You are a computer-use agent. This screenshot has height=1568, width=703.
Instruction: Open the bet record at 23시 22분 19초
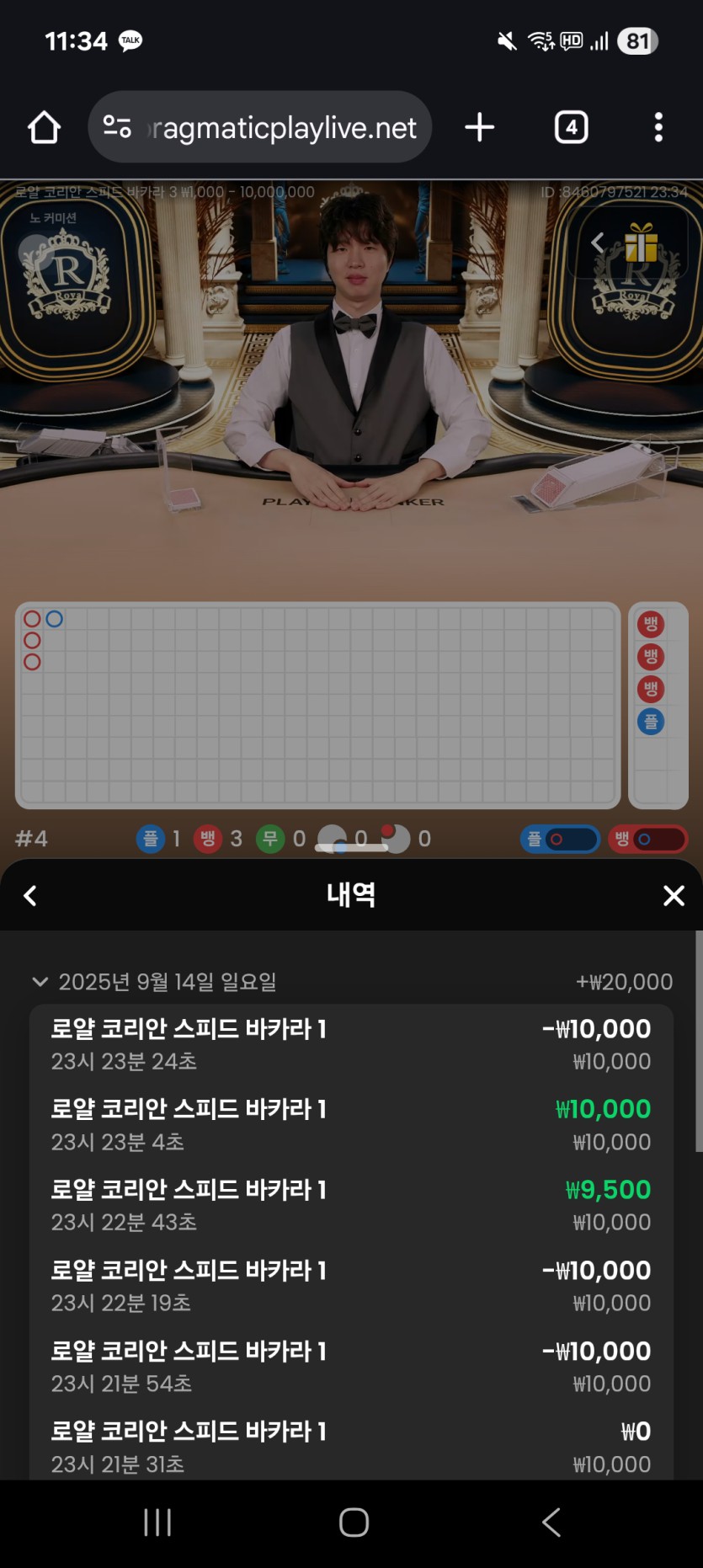click(350, 1286)
